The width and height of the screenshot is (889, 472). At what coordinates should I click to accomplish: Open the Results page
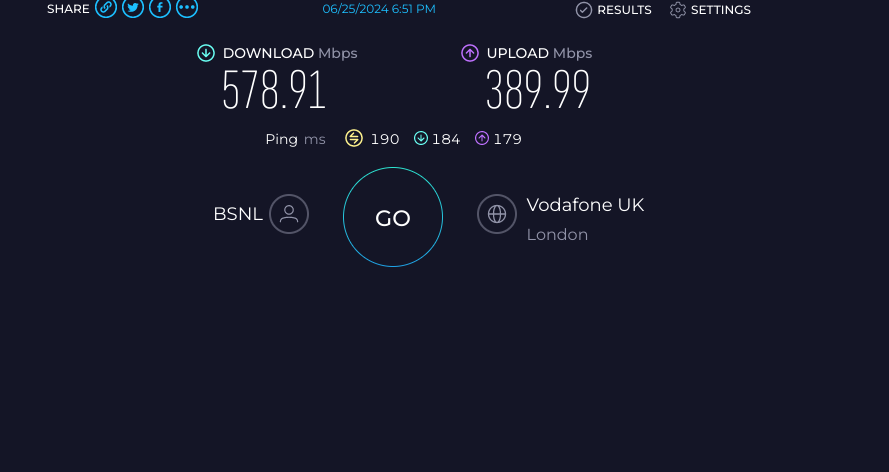pyautogui.click(x=614, y=10)
